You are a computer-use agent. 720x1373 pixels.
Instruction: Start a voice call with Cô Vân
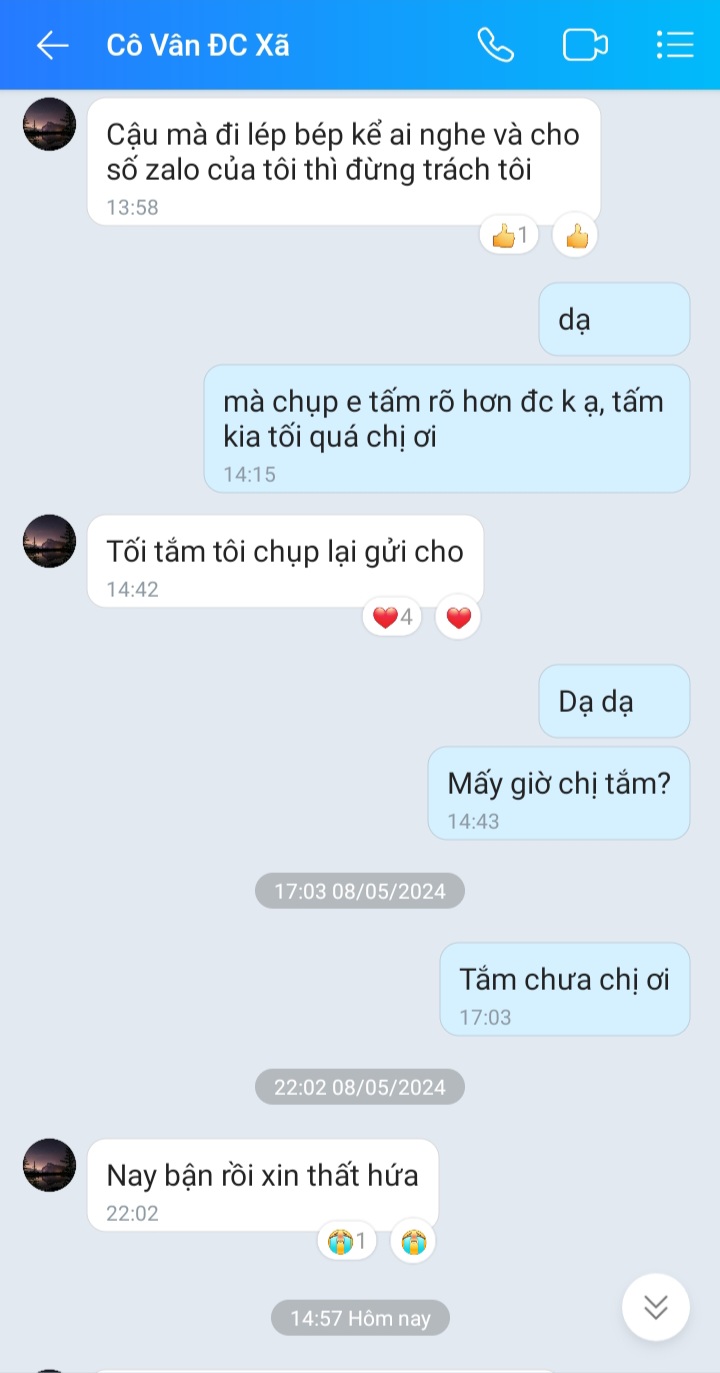(495, 45)
